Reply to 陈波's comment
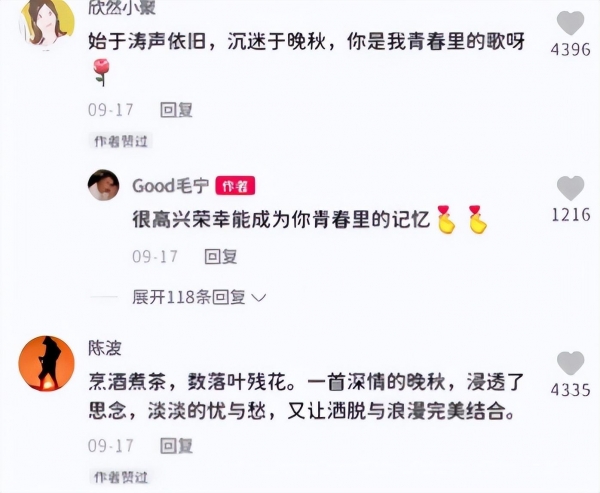The image size is (600, 493). pos(177,445)
